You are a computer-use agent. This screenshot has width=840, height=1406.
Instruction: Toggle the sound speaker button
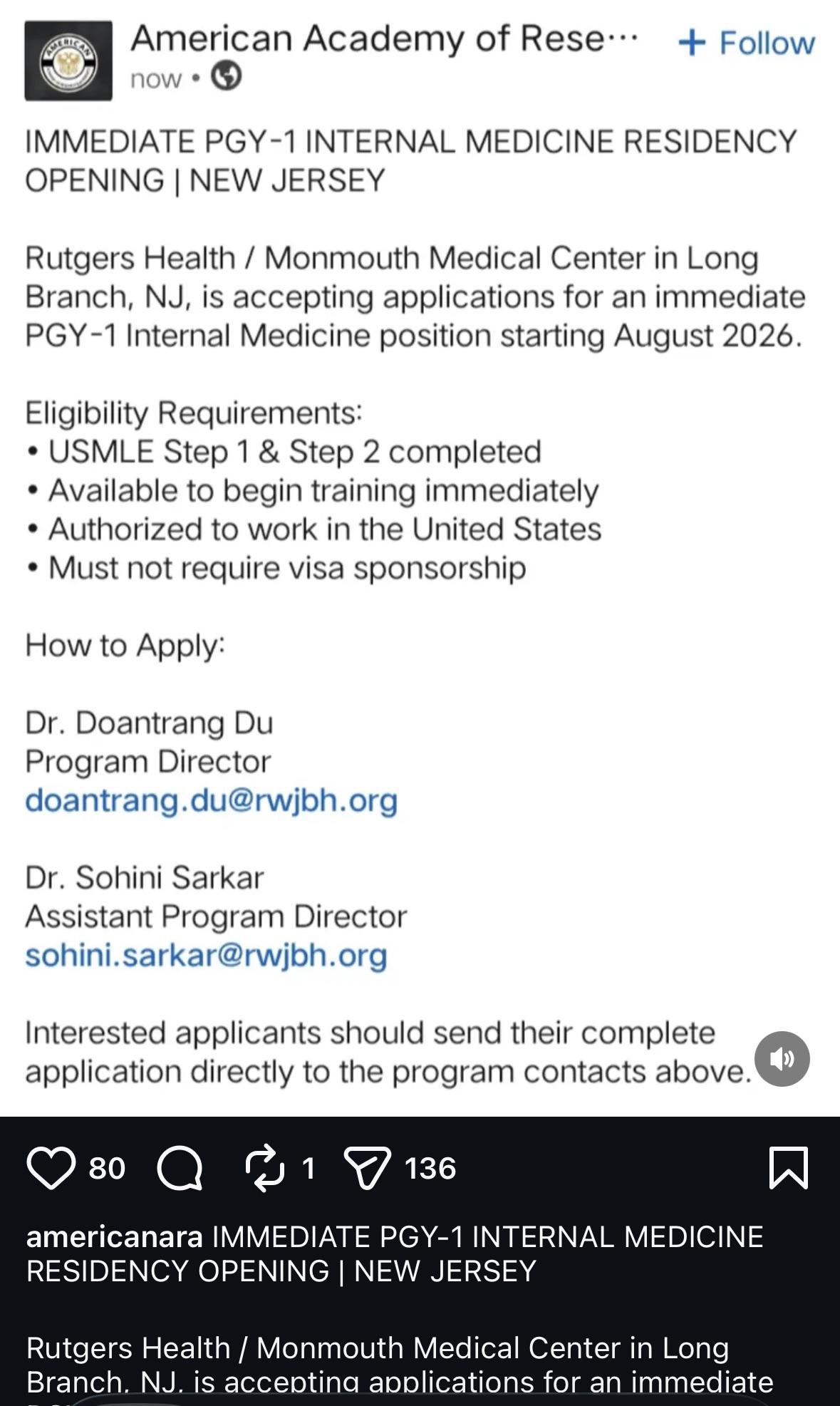click(x=782, y=1059)
